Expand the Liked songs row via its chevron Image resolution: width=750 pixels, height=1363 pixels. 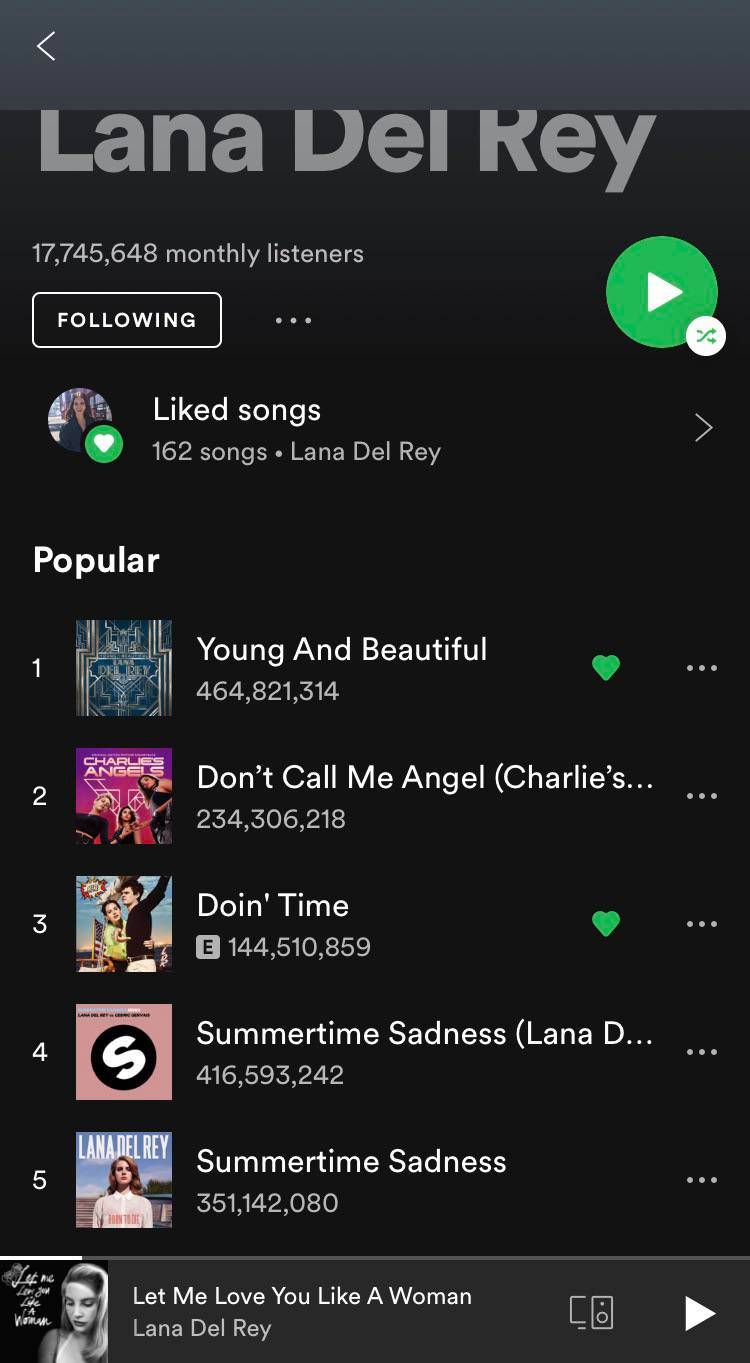click(703, 427)
